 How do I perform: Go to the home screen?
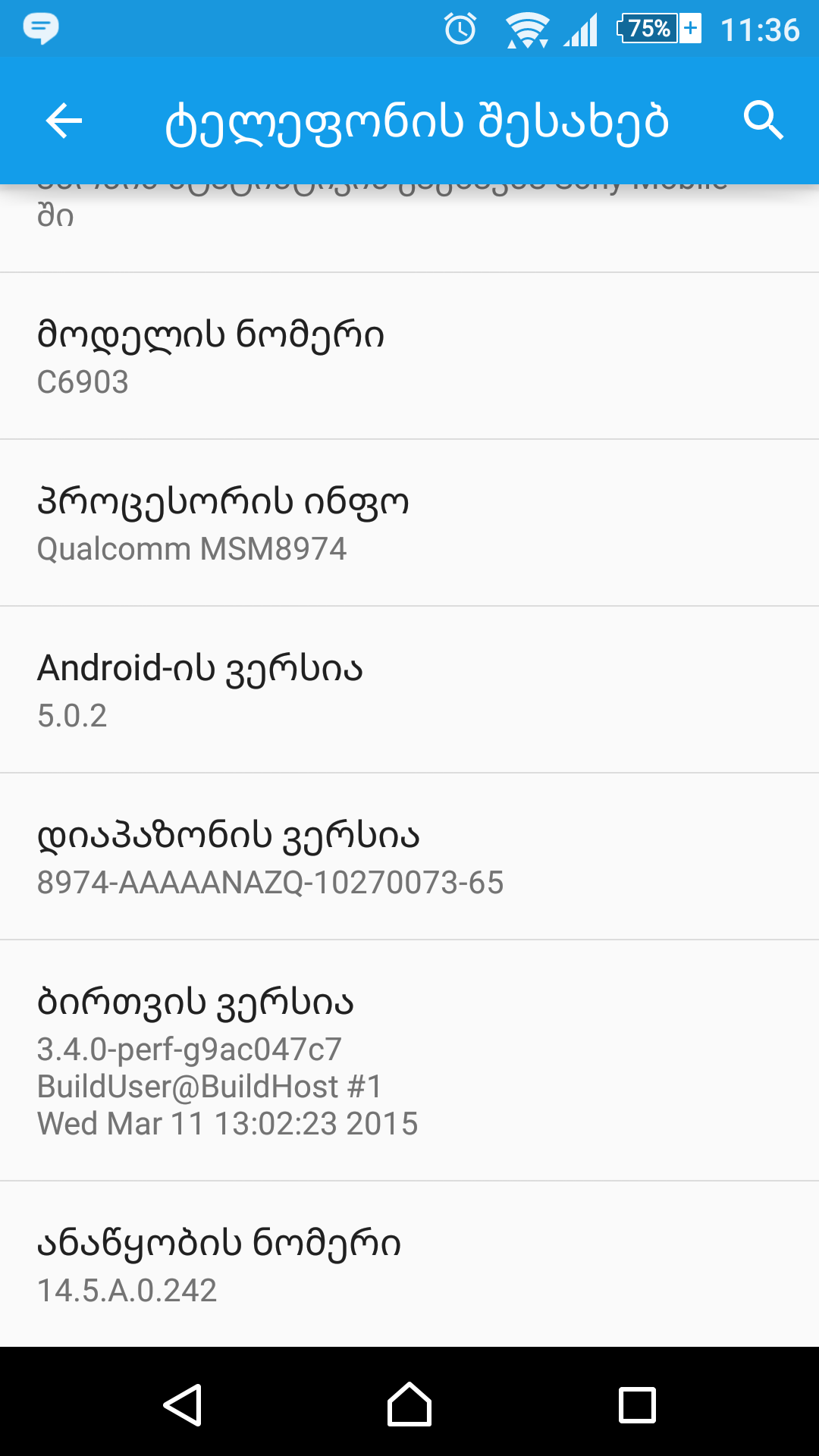pos(409,1404)
